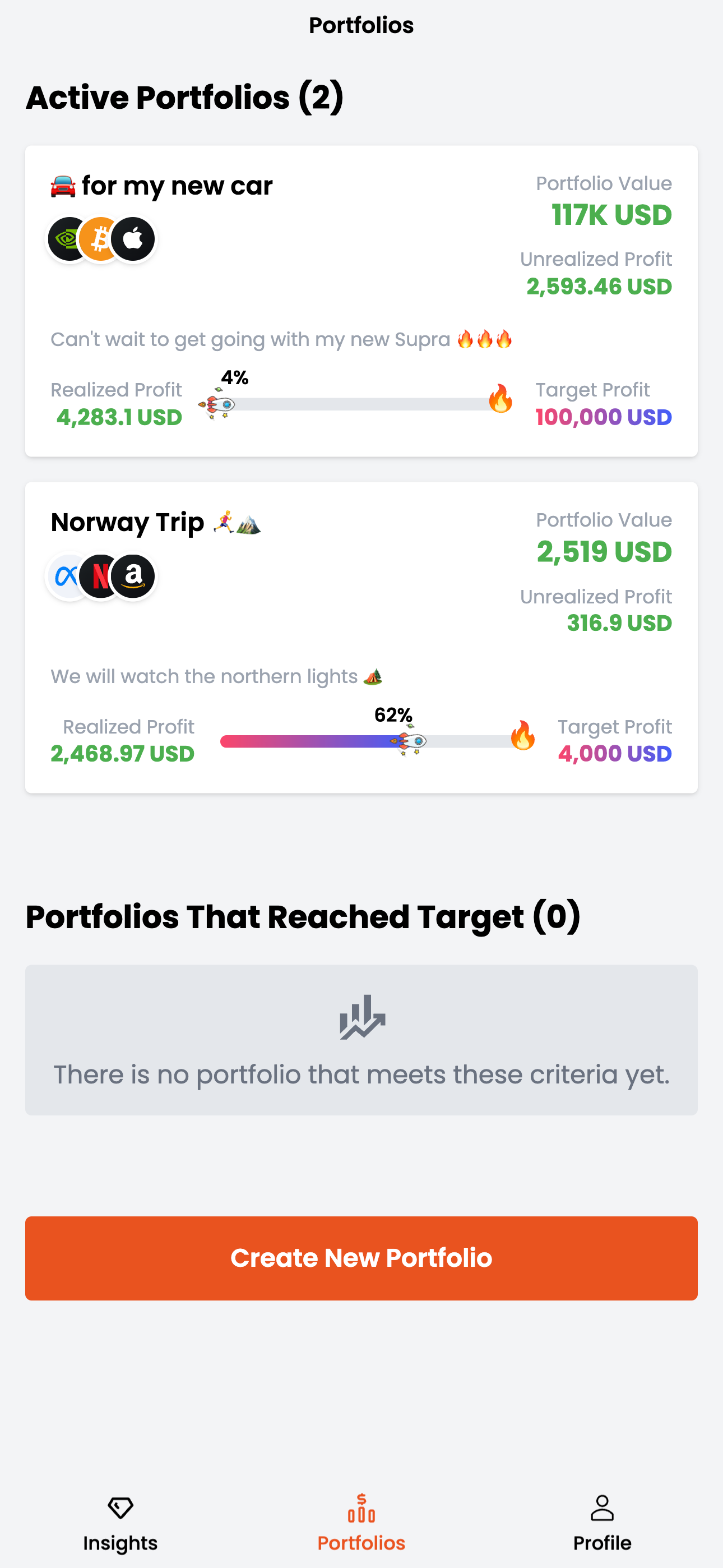Go to the Profile tab

[x=602, y=1524]
